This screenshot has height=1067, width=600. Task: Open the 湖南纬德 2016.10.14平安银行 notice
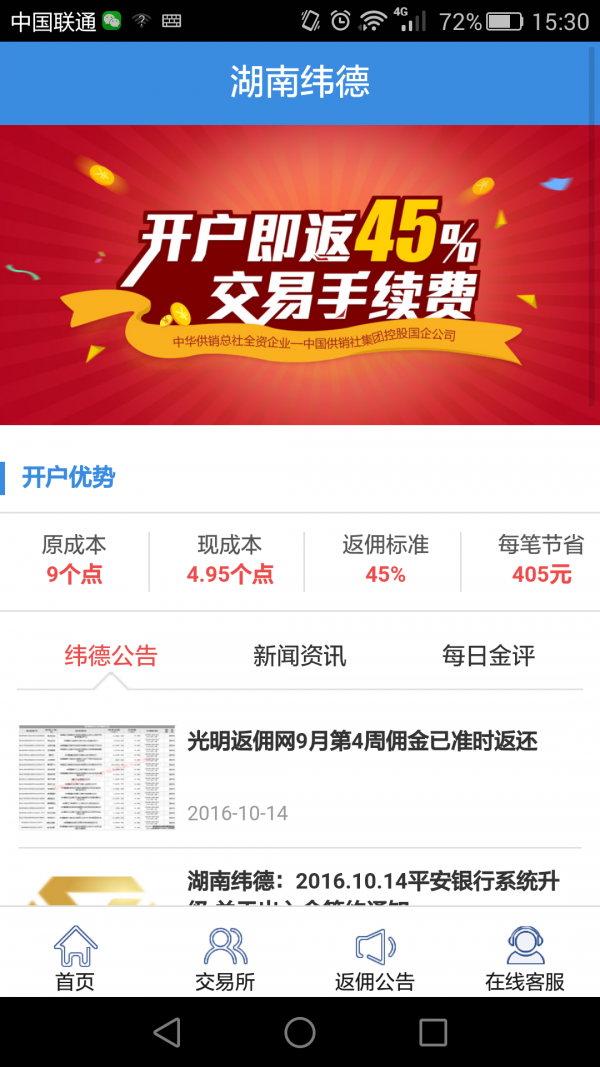coord(372,884)
